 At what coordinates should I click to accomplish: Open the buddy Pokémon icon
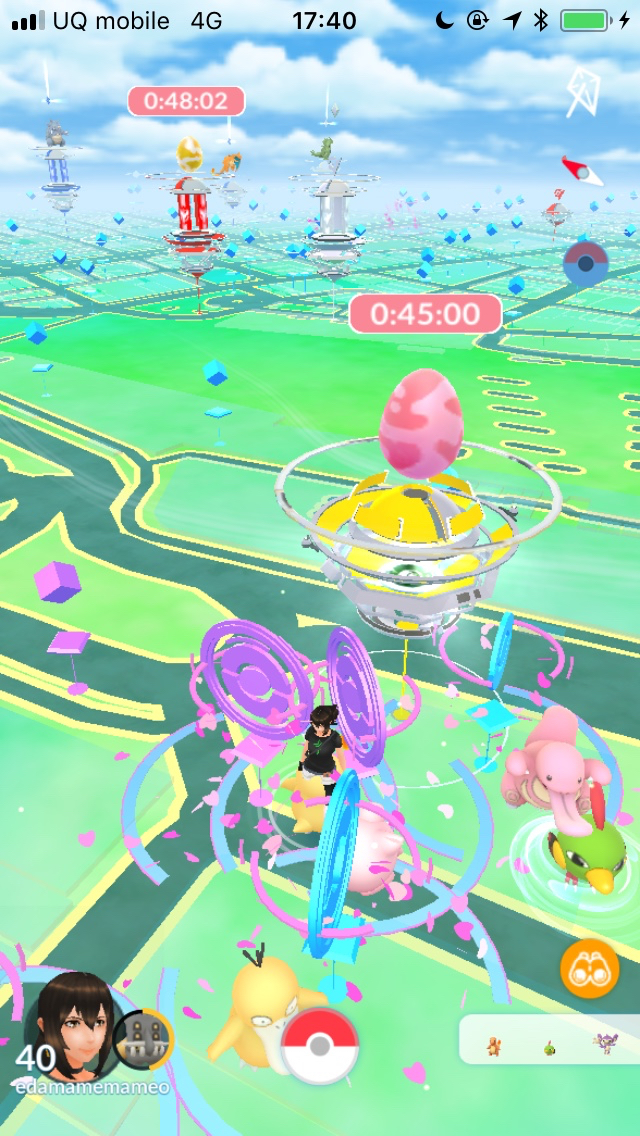pyautogui.click(x=144, y=1040)
